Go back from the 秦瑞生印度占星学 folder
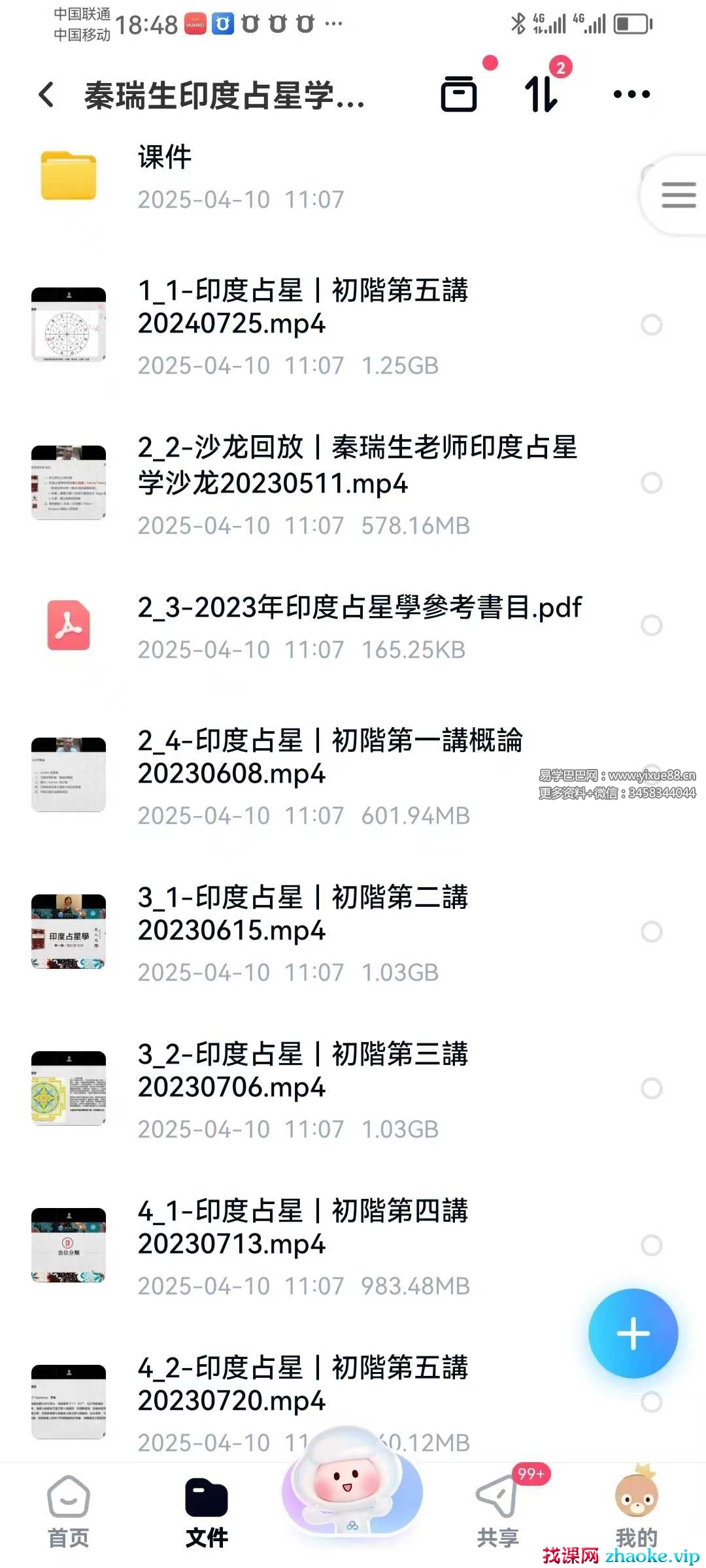 click(46, 95)
